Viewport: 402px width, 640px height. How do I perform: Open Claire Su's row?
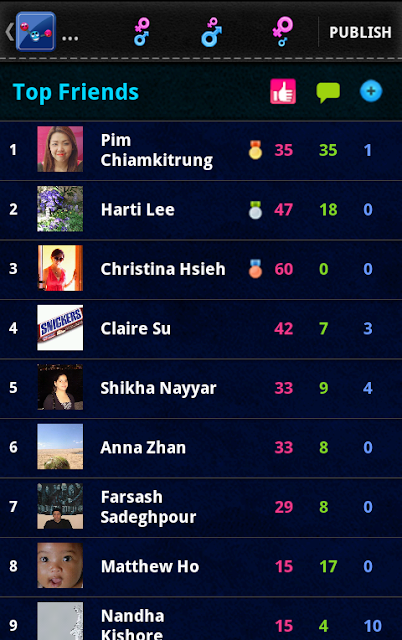tap(201, 329)
